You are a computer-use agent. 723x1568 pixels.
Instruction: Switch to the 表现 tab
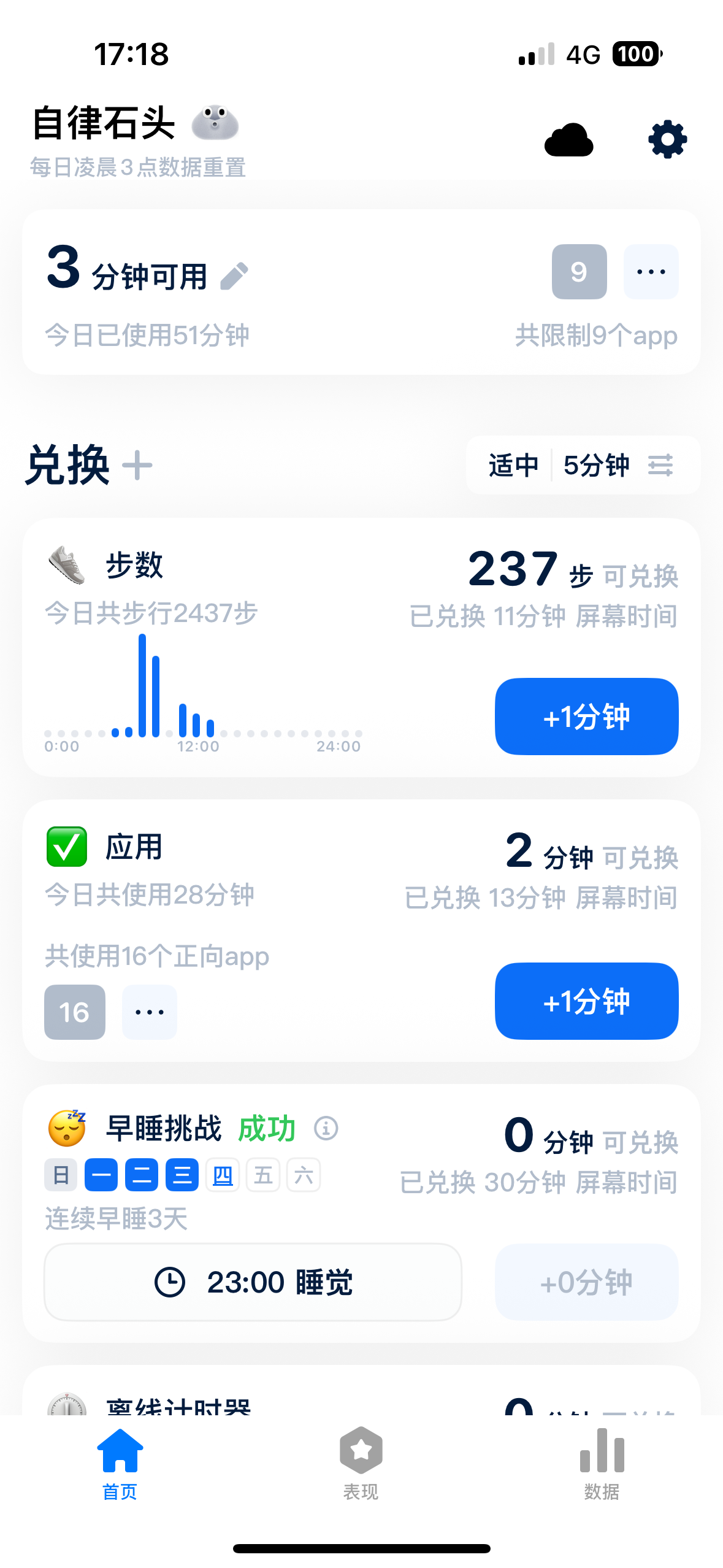point(361,1464)
